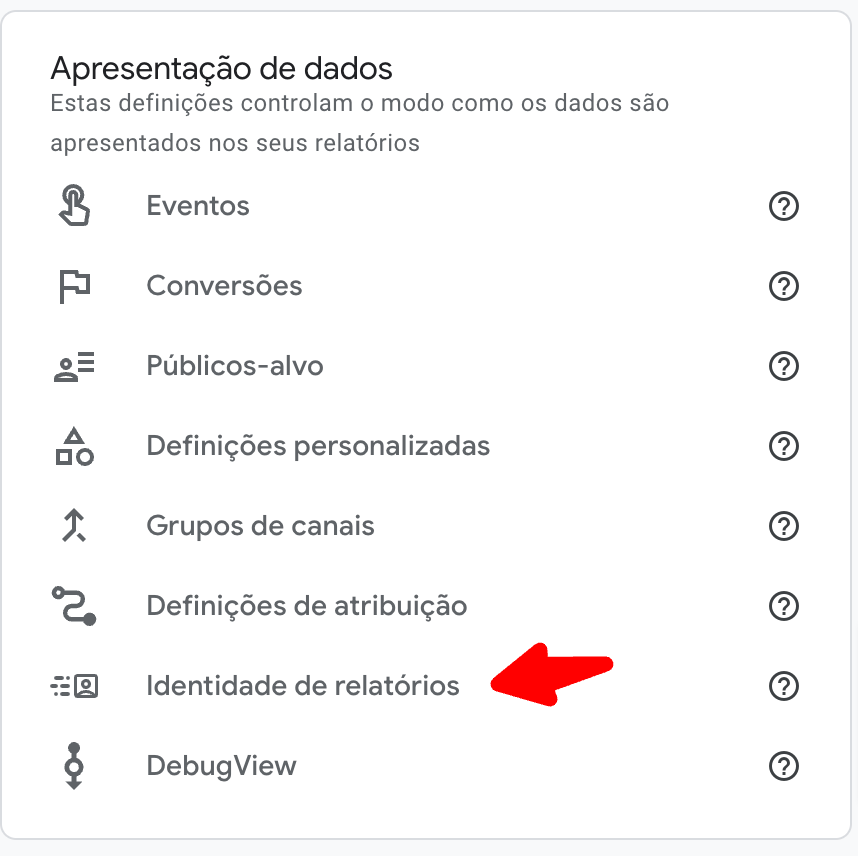The width and height of the screenshot is (858, 856).
Task: Open Identidade de relatórios
Action: pyautogui.click(x=302, y=686)
